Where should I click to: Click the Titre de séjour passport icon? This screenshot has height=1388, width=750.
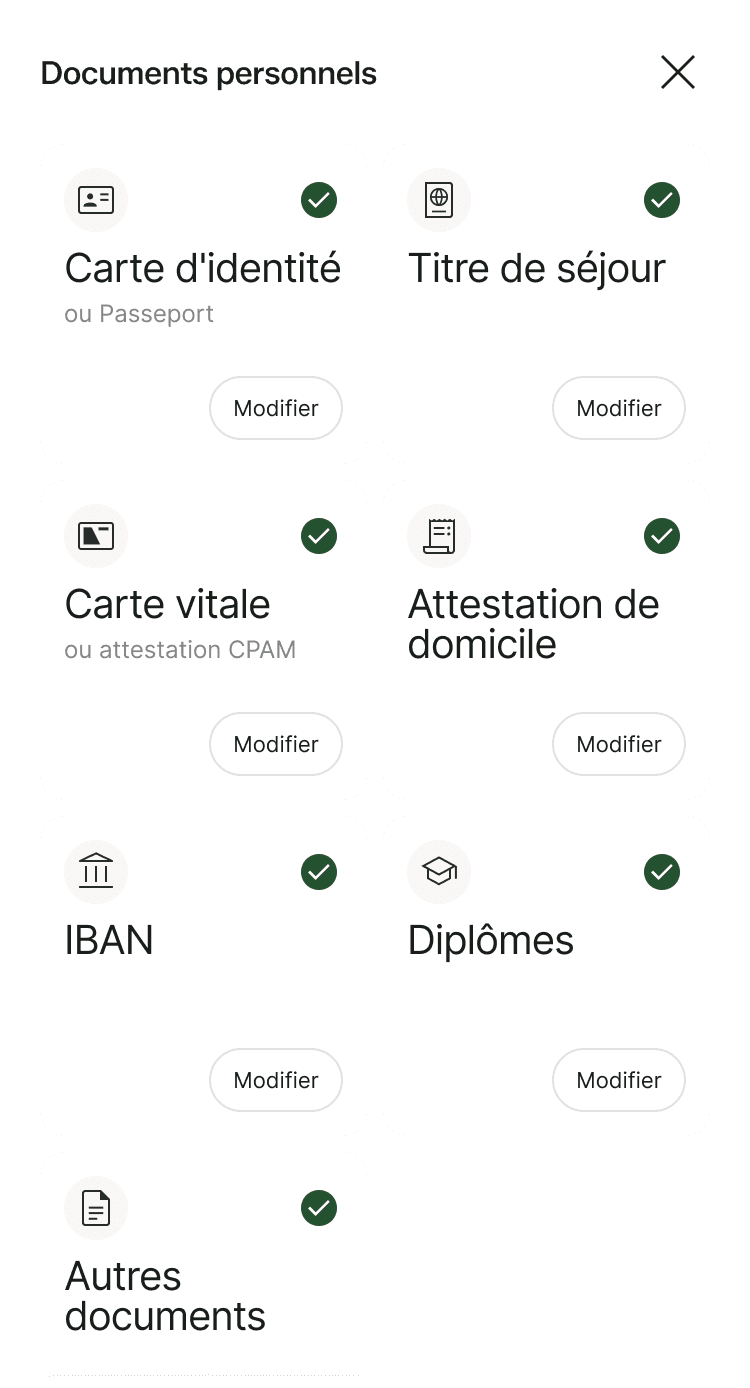point(439,200)
